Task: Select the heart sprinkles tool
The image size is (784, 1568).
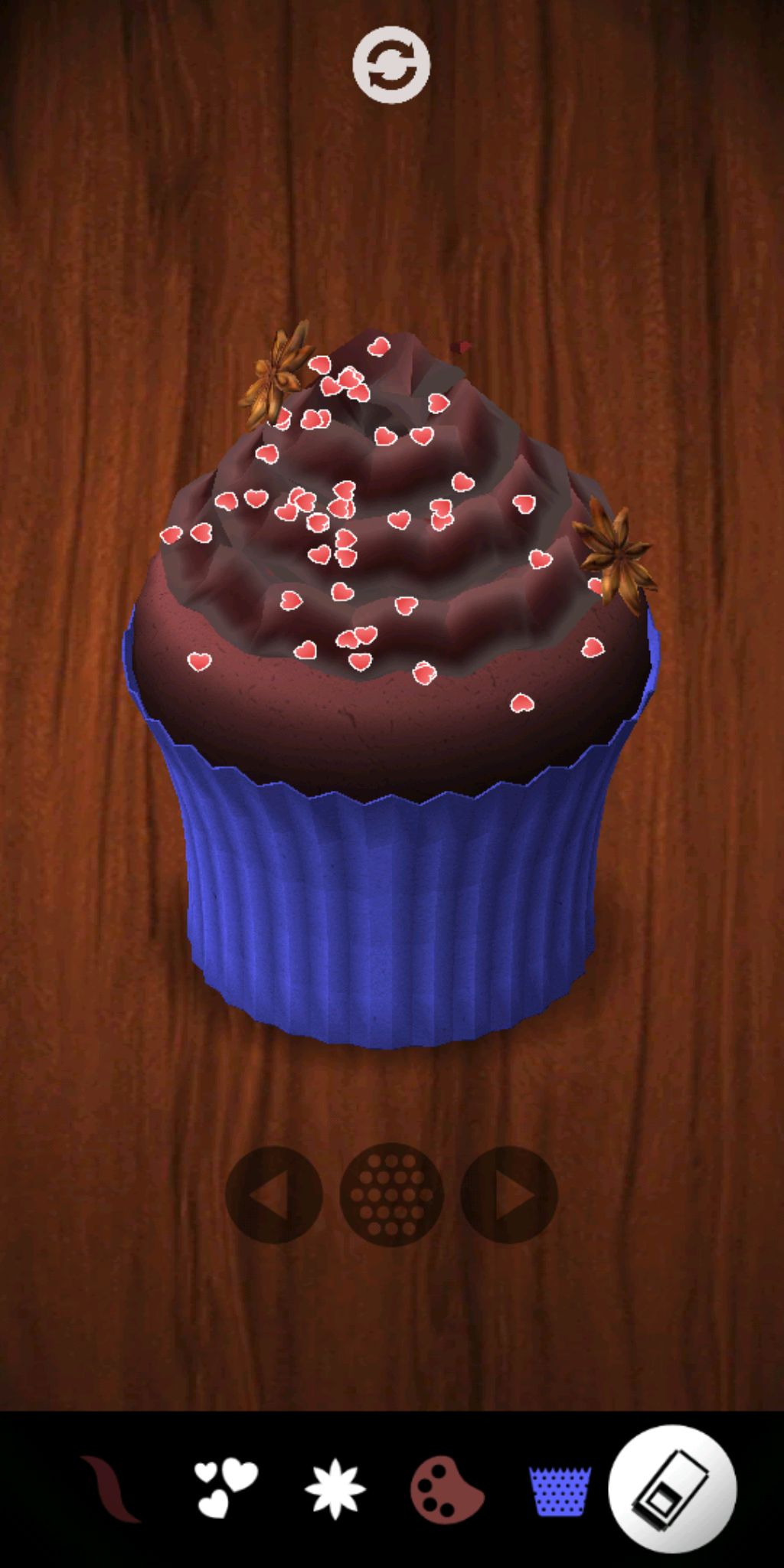Action: click(x=224, y=1489)
